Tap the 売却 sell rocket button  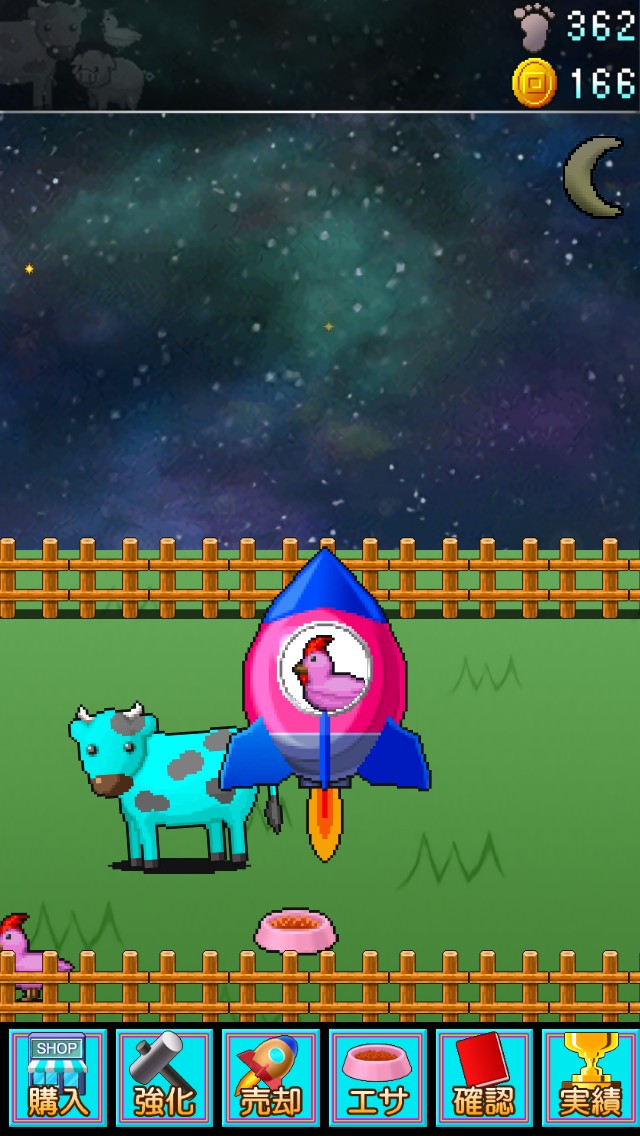271,1077
